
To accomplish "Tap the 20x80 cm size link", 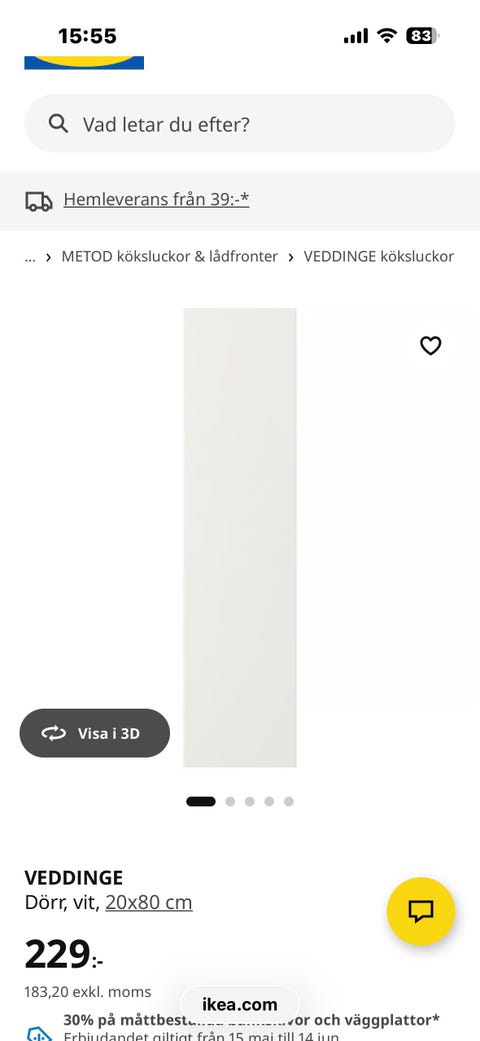I will pos(149,902).
